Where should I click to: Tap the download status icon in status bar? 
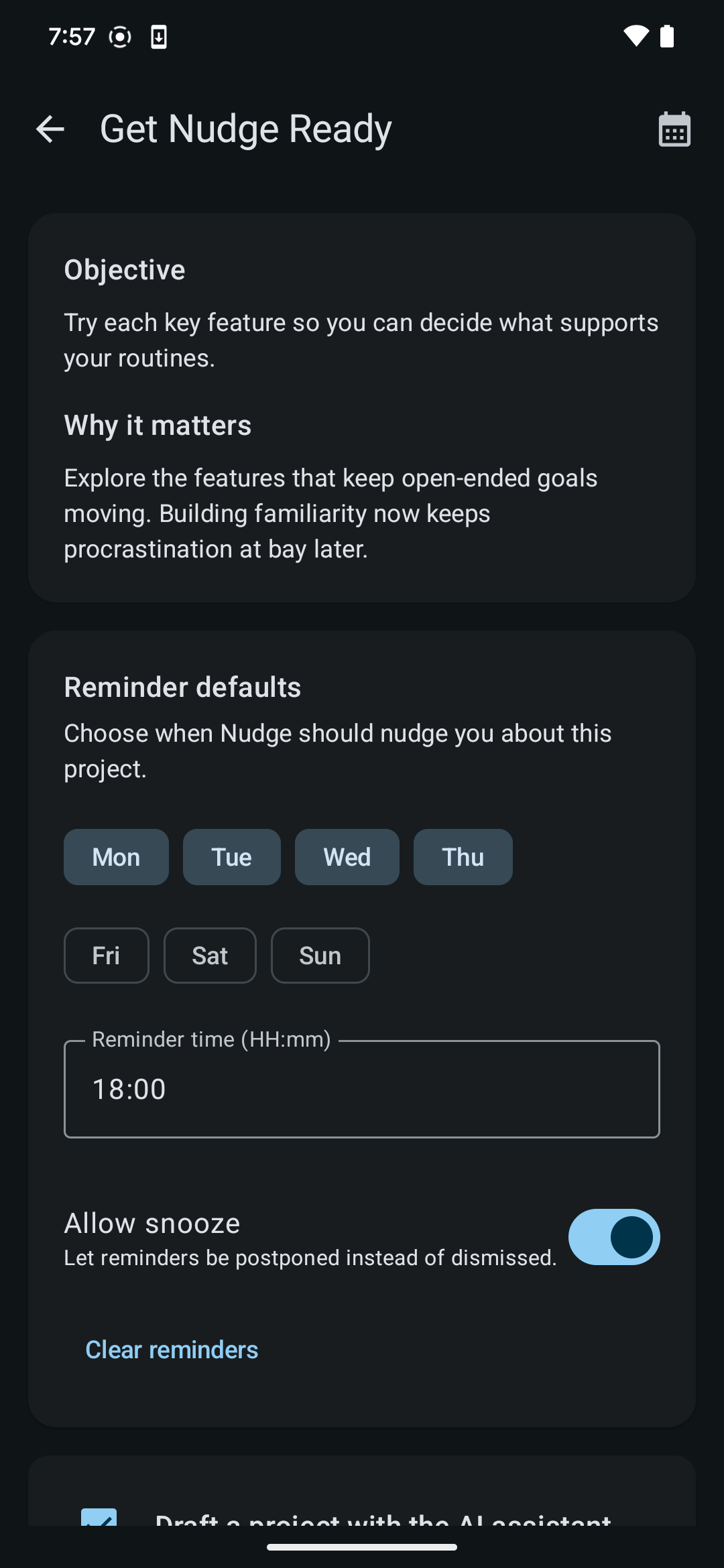pyautogui.click(x=158, y=37)
